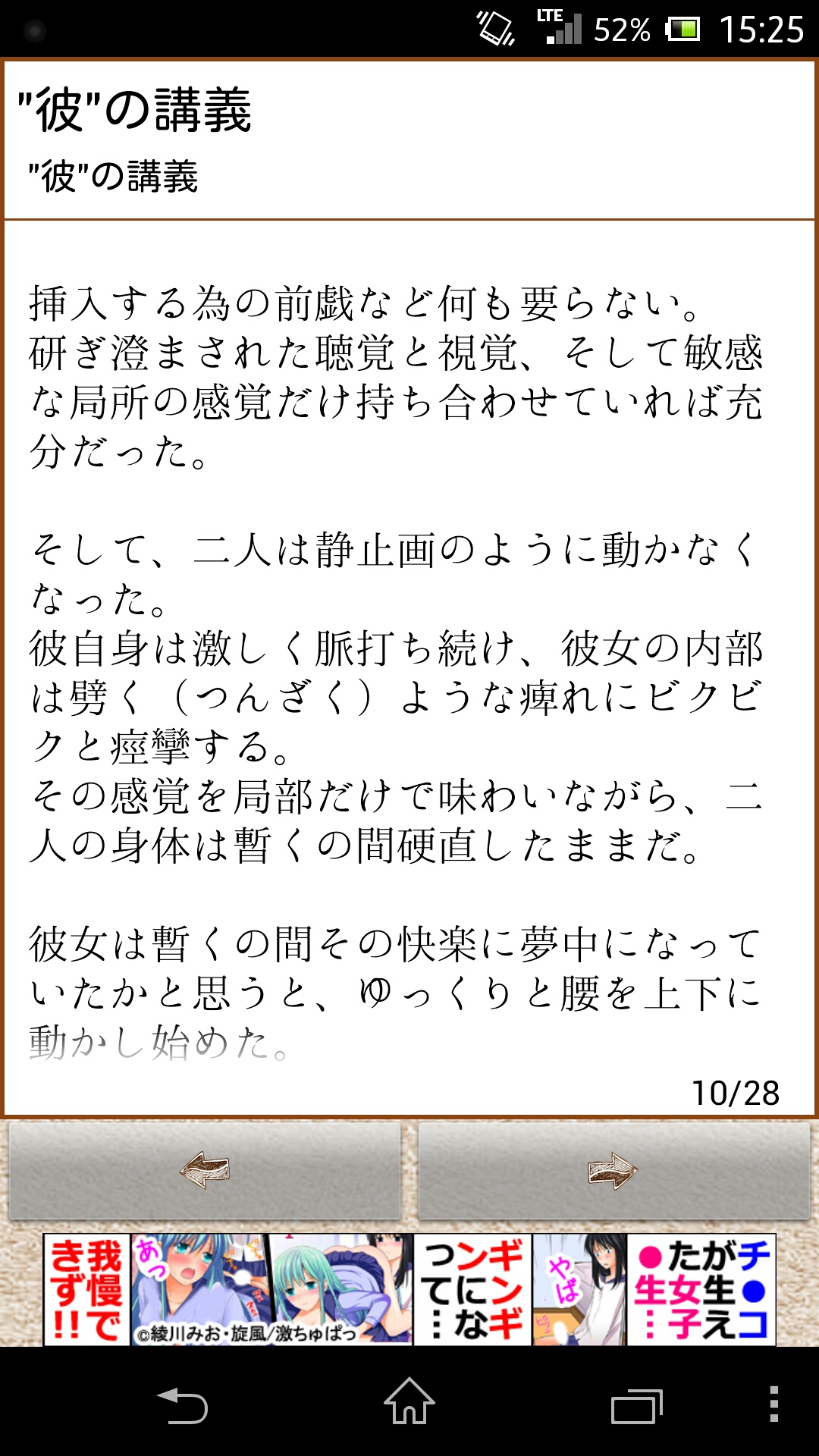
Task: Tap the system back button
Action: pyautogui.click(x=182, y=1405)
